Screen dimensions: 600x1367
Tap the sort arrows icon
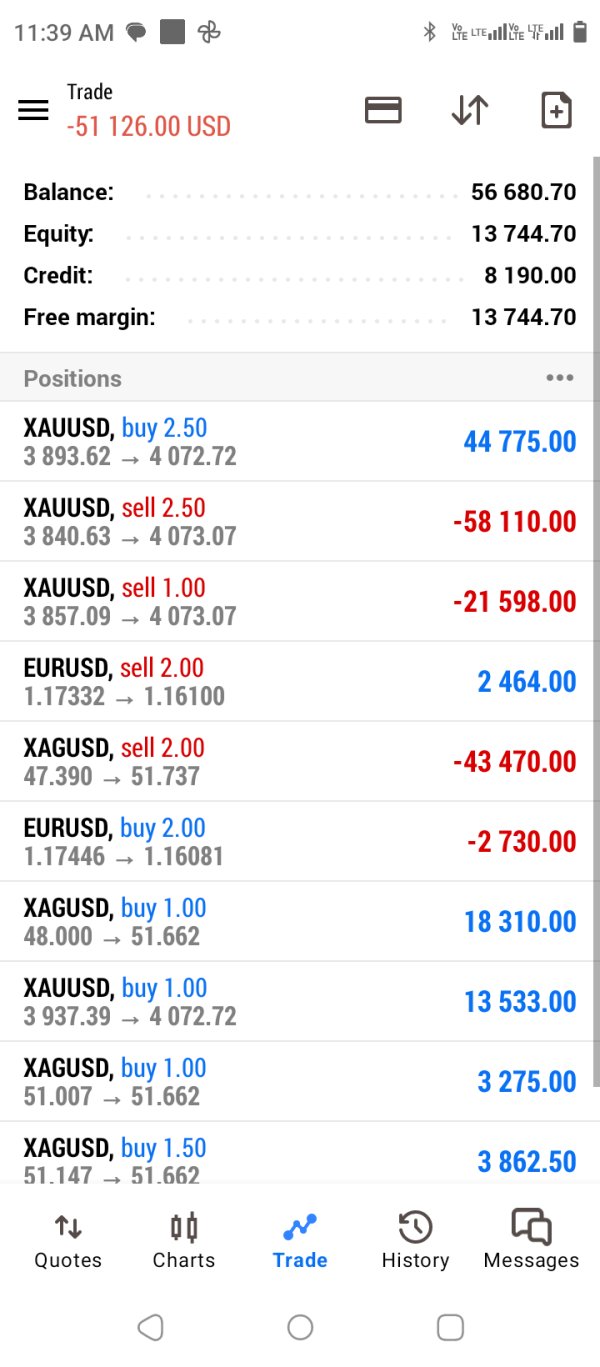[469, 110]
